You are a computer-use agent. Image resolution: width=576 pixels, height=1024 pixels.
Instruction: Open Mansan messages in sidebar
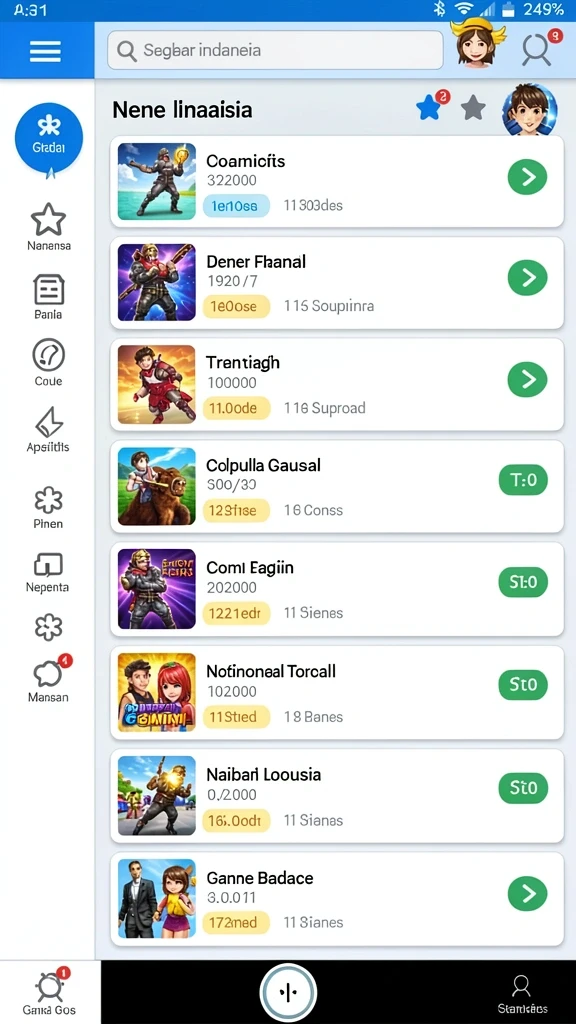pos(48,679)
